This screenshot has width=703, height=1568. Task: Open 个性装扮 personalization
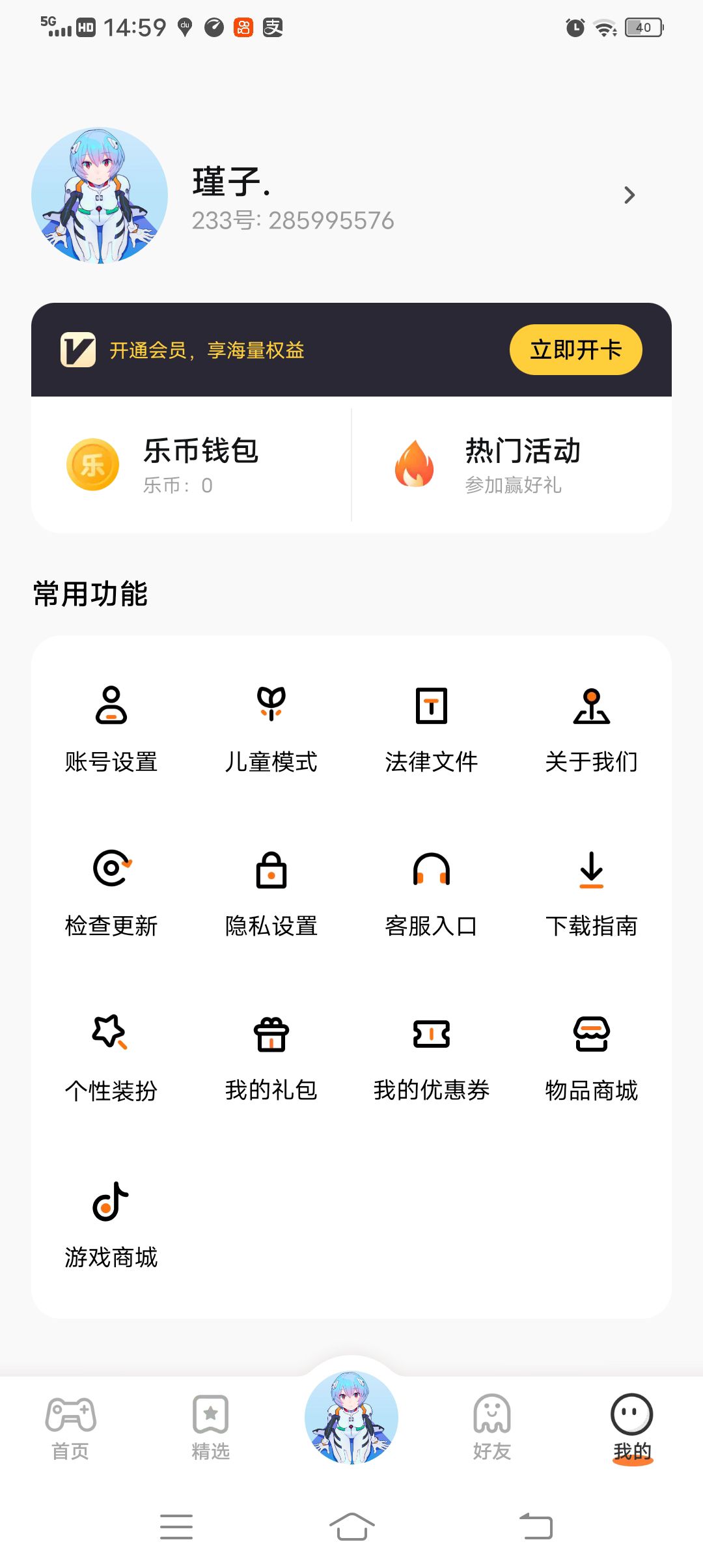point(111,1056)
